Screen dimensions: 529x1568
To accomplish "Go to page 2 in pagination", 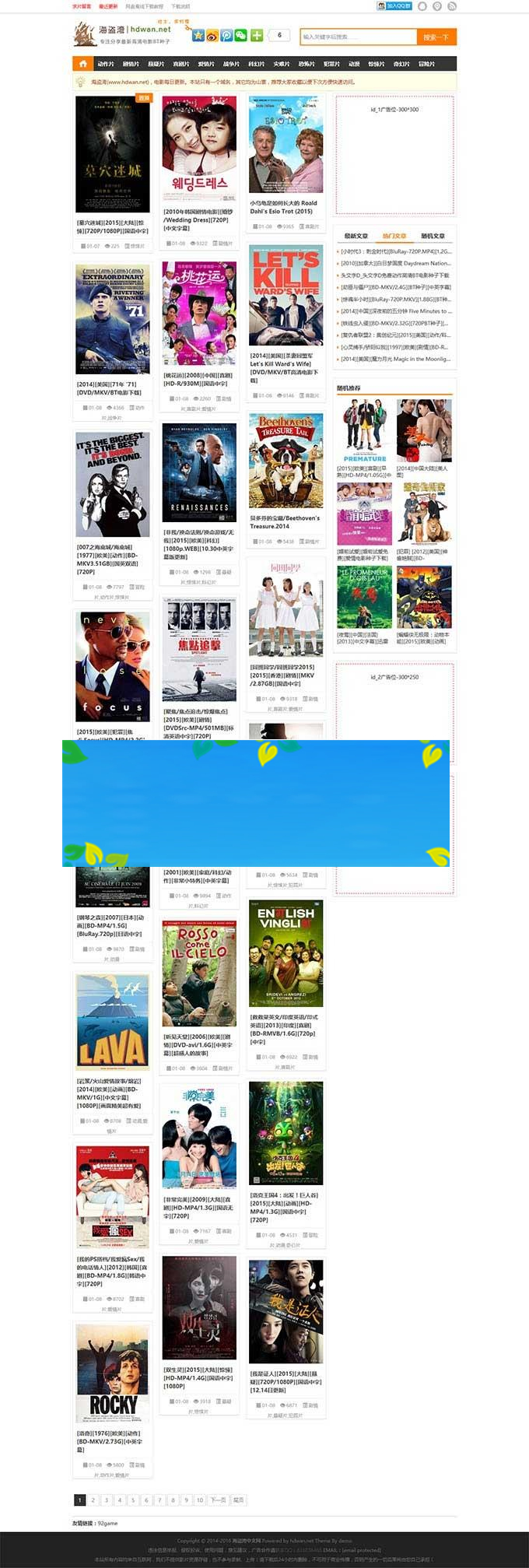I will coord(93,1500).
